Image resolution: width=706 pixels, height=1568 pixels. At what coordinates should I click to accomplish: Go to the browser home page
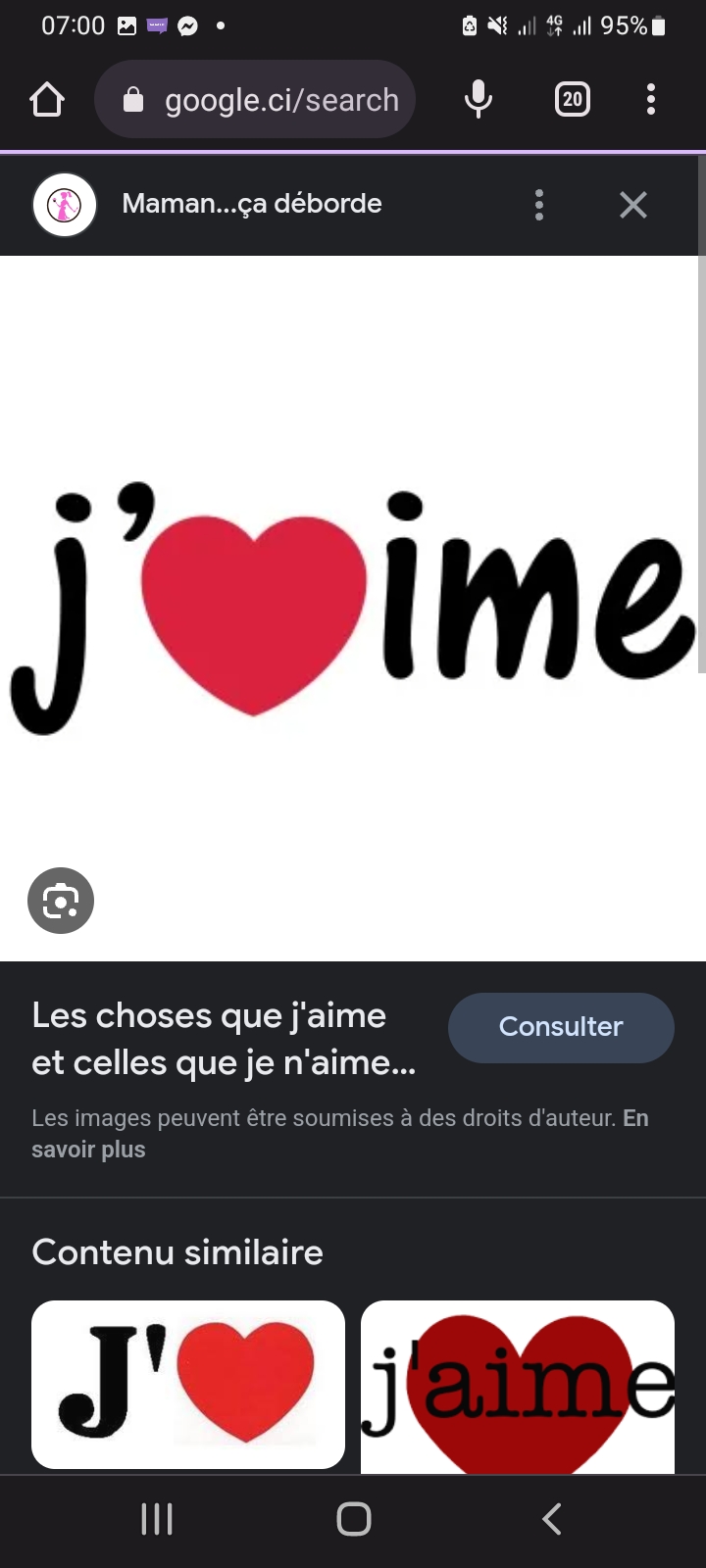click(x=47, y=100)
